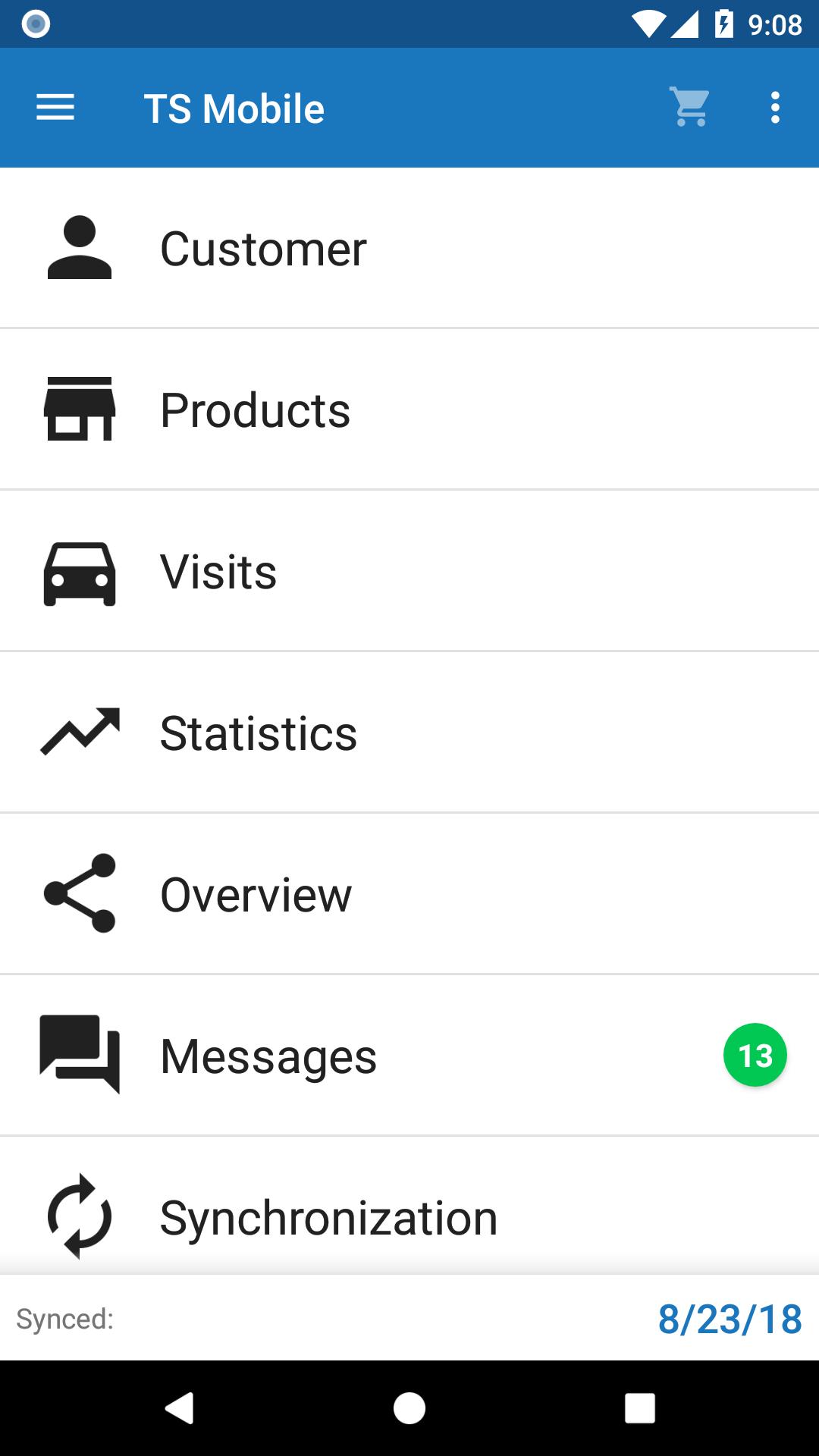
Task: Open the Customer section
Action: click(x=409, y=249)
